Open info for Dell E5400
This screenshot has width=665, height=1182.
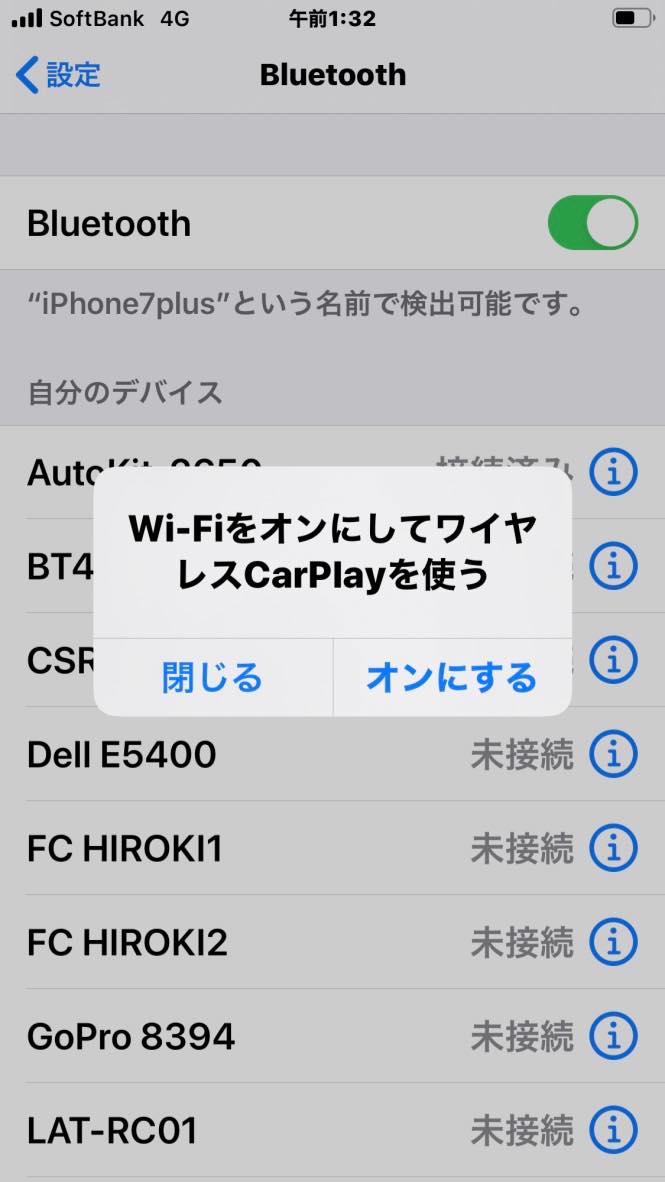[x=613, y=754]
